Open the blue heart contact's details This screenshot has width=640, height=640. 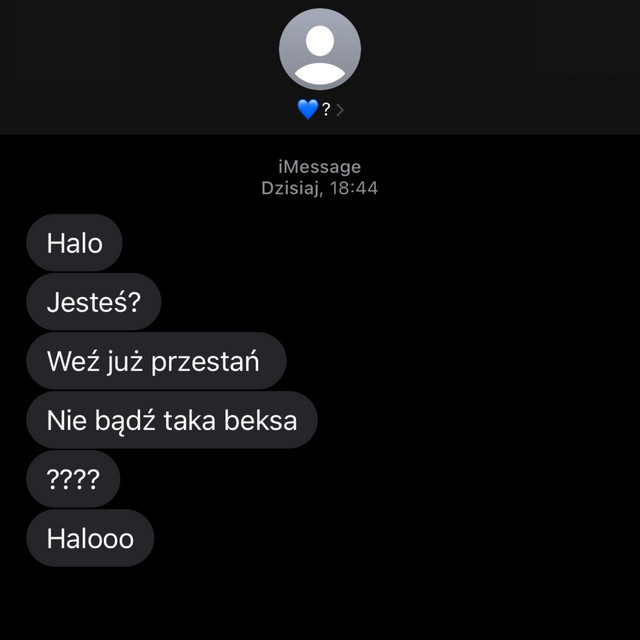tap(321, 110)
